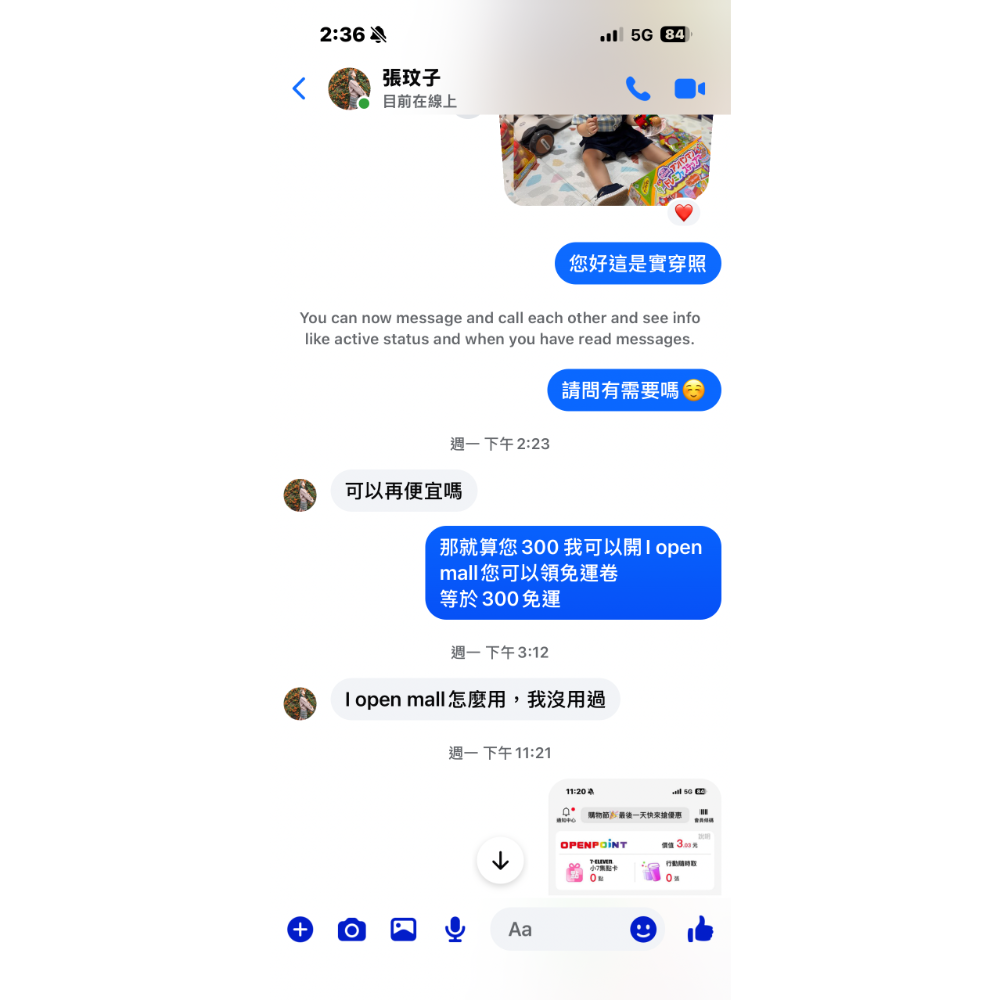View the heart reaction on the photo
Viewport: 1000px width, 1000px height.
point(684,212)
